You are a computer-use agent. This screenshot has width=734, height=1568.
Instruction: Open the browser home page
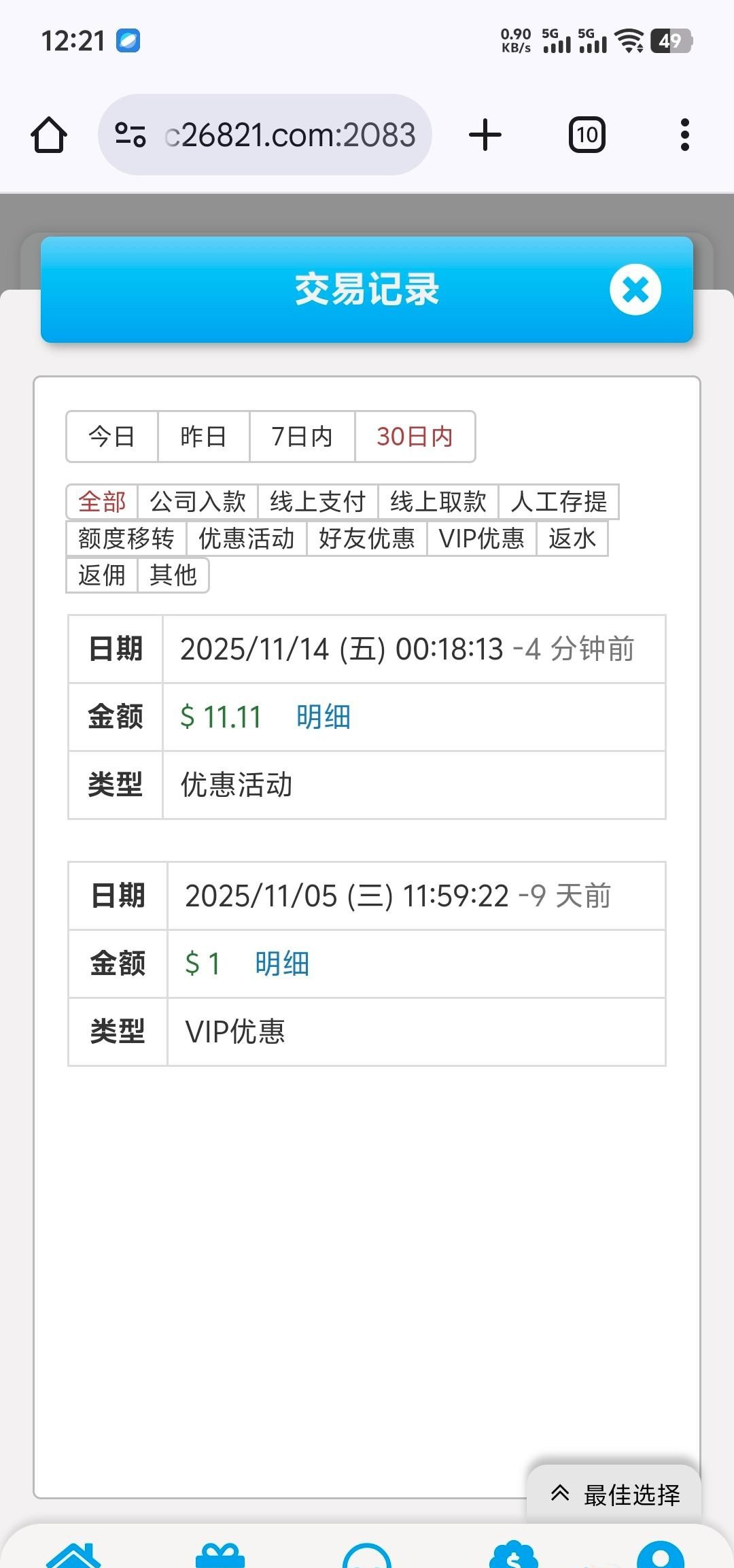coord(49,135)
